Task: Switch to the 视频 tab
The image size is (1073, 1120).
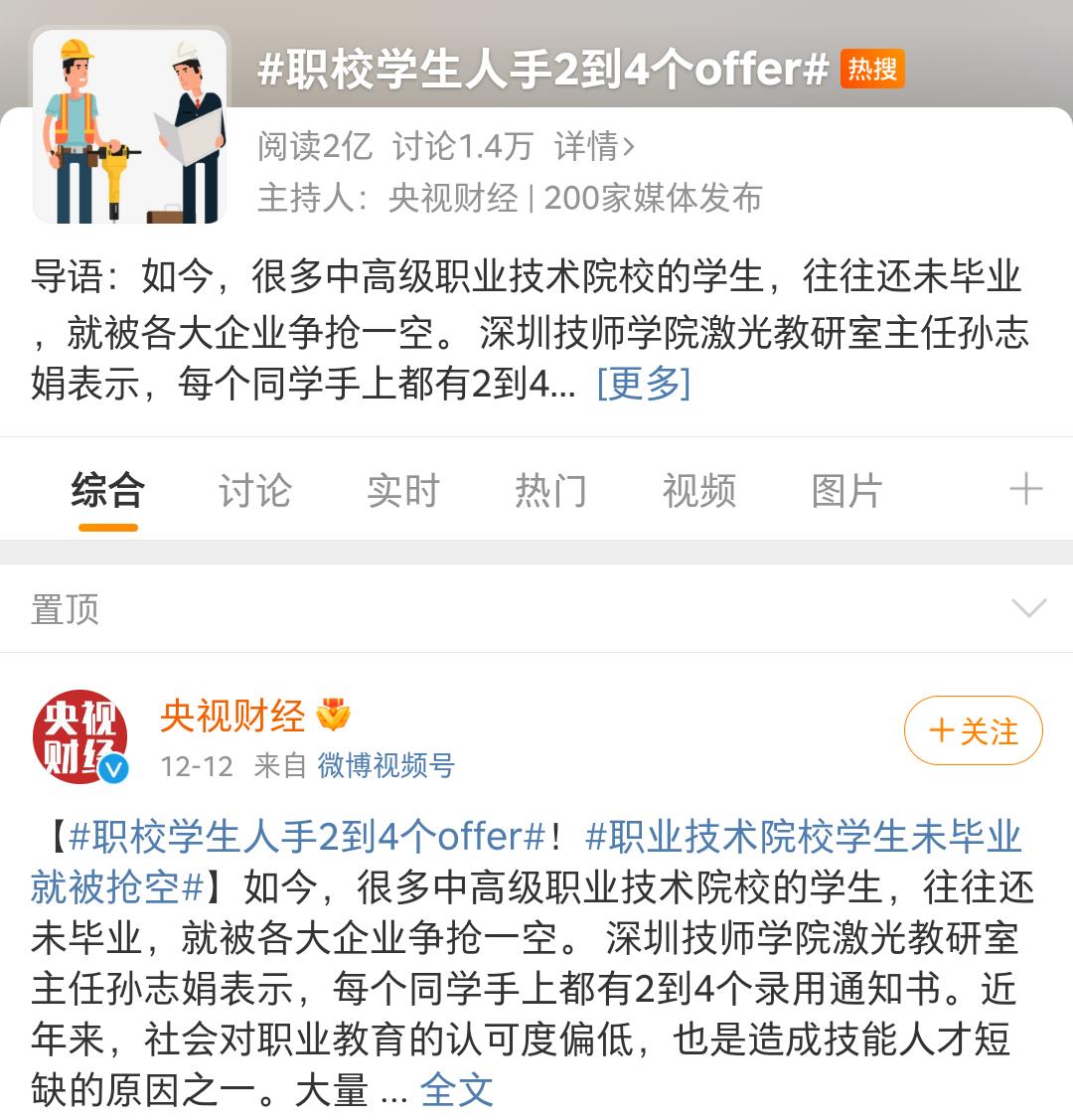Action: pyautogui.click(x=698, y=490)
